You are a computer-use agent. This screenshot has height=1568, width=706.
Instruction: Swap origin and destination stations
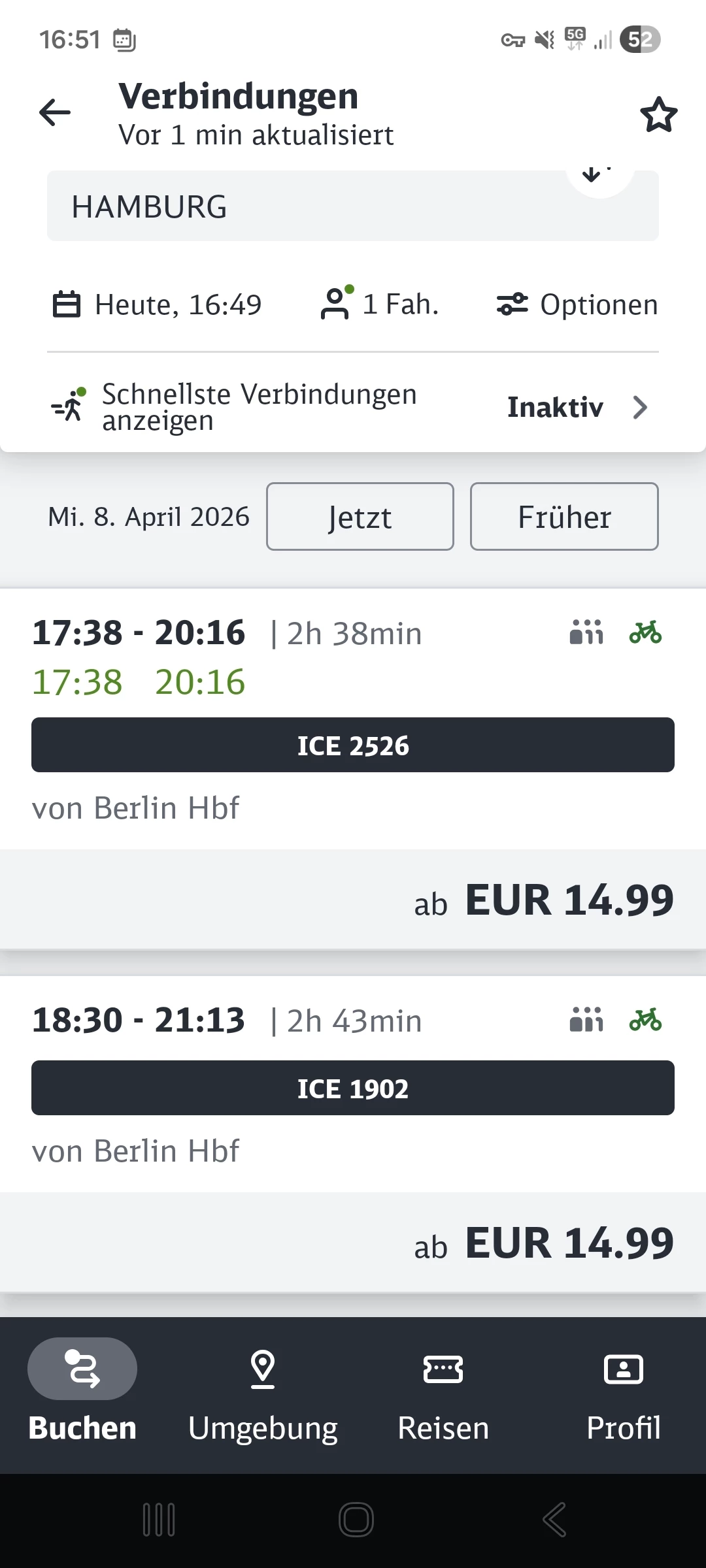coord(599,175)
